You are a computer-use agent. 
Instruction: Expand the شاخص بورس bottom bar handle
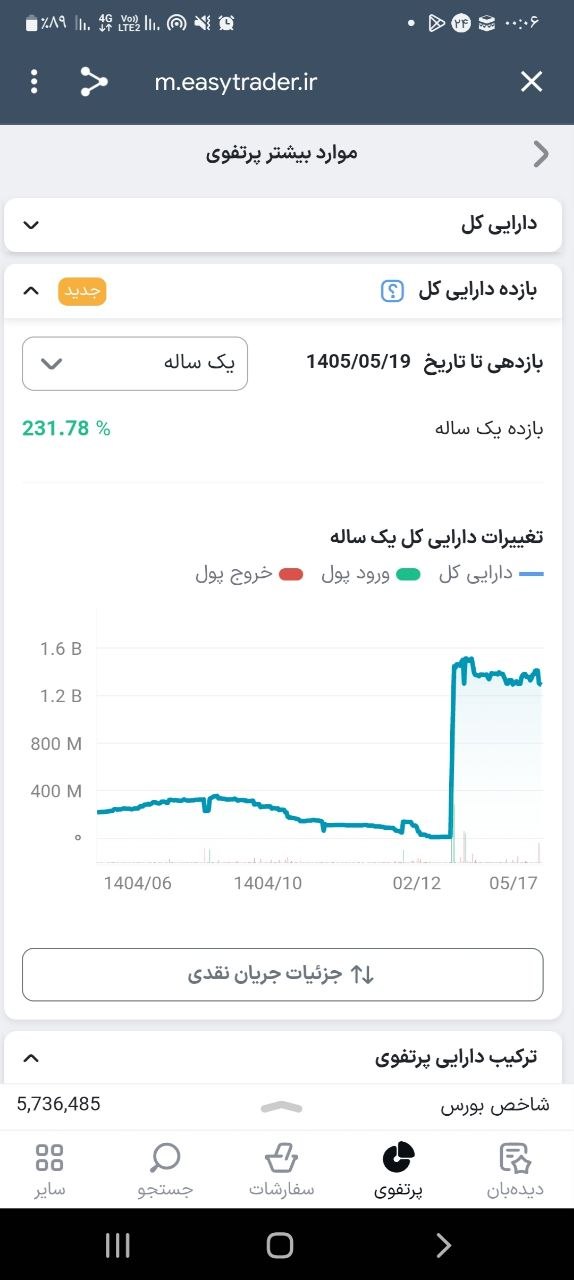281,1106
